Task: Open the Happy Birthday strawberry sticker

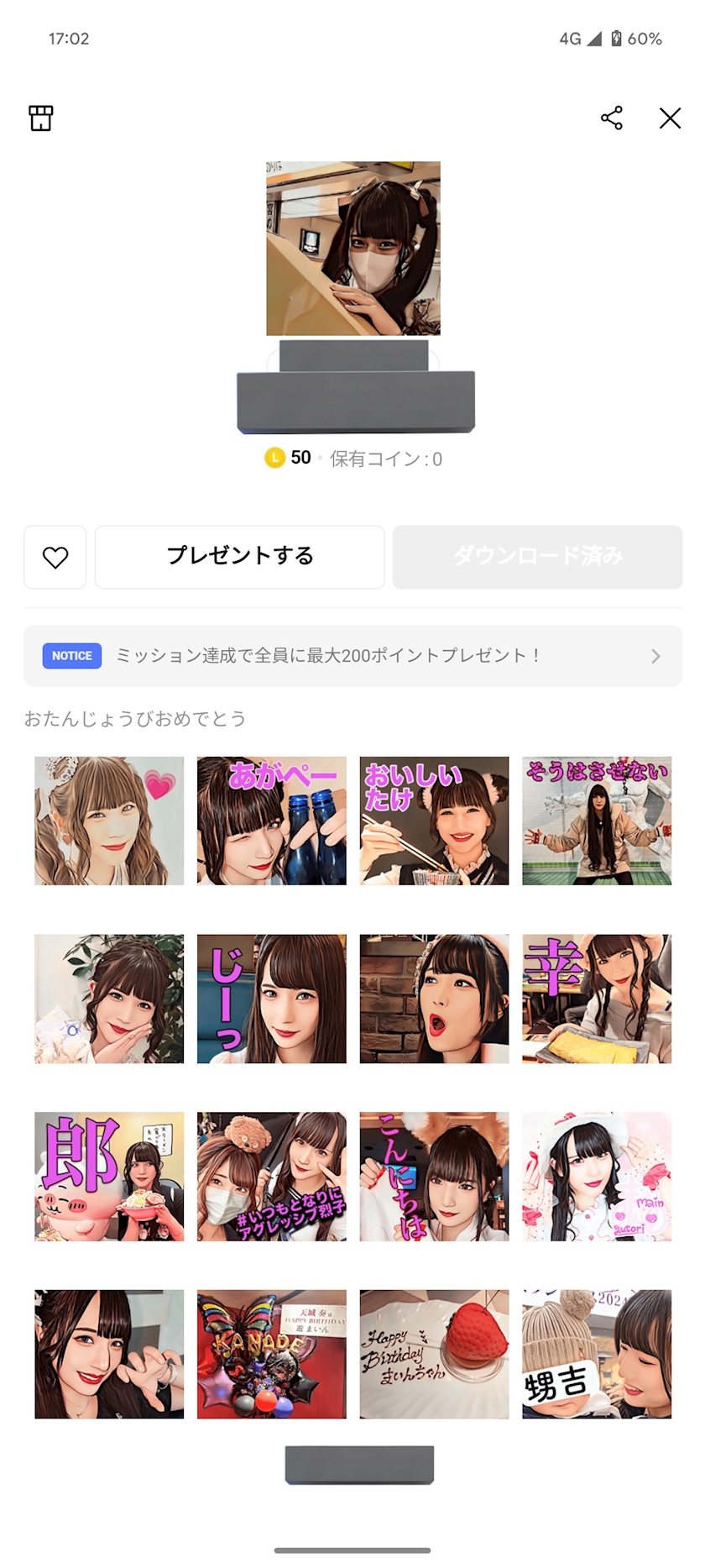Action: 434,1354
